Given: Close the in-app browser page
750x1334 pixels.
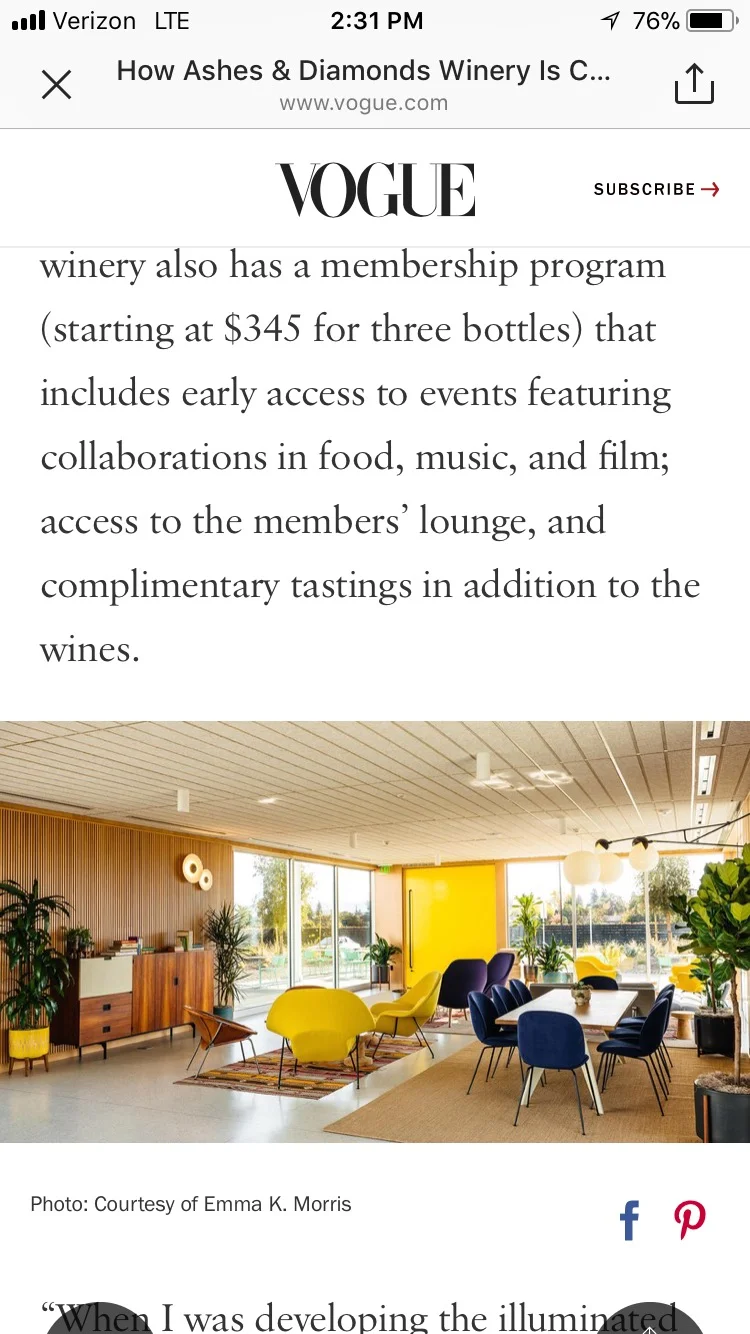Looking at the screenshot, I should pyautogui.click(x=57, y=85).
